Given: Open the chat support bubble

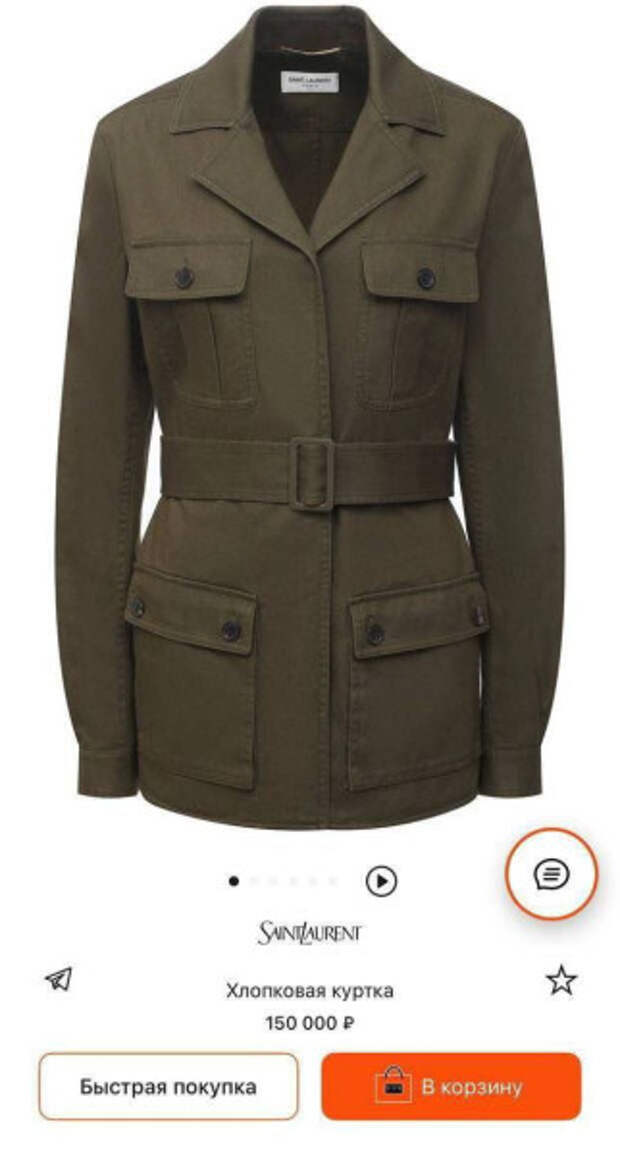Looking at the screenshot, I should tap(550, 875).
